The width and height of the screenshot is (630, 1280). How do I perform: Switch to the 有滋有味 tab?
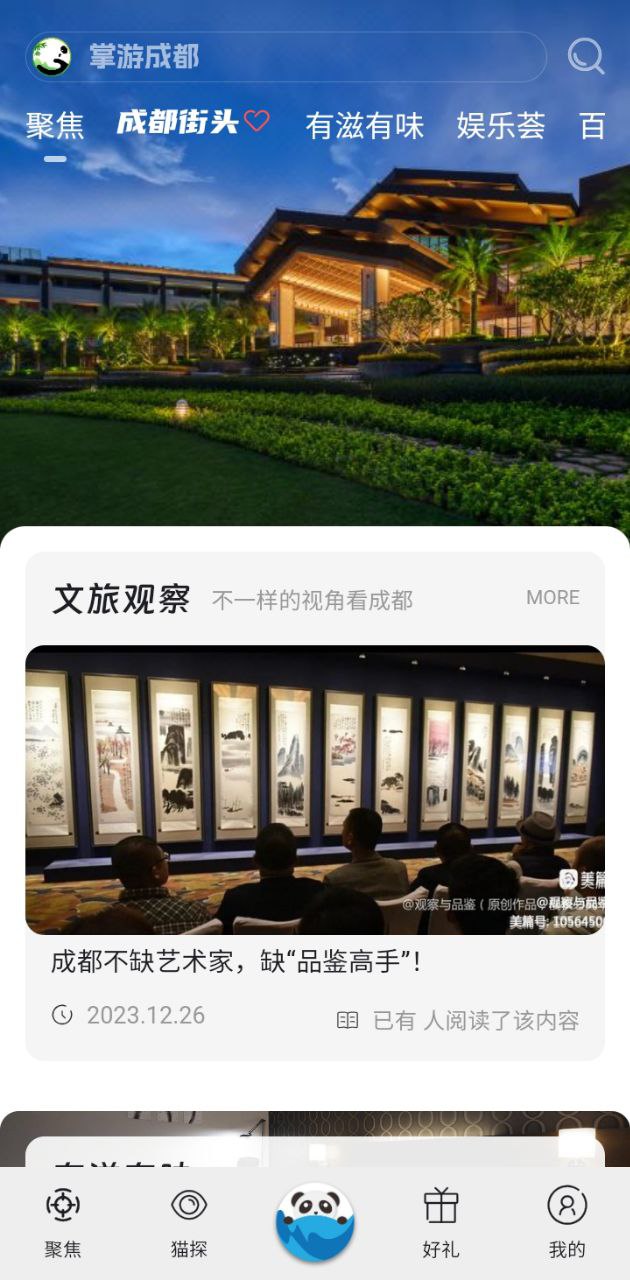[365, 126]
